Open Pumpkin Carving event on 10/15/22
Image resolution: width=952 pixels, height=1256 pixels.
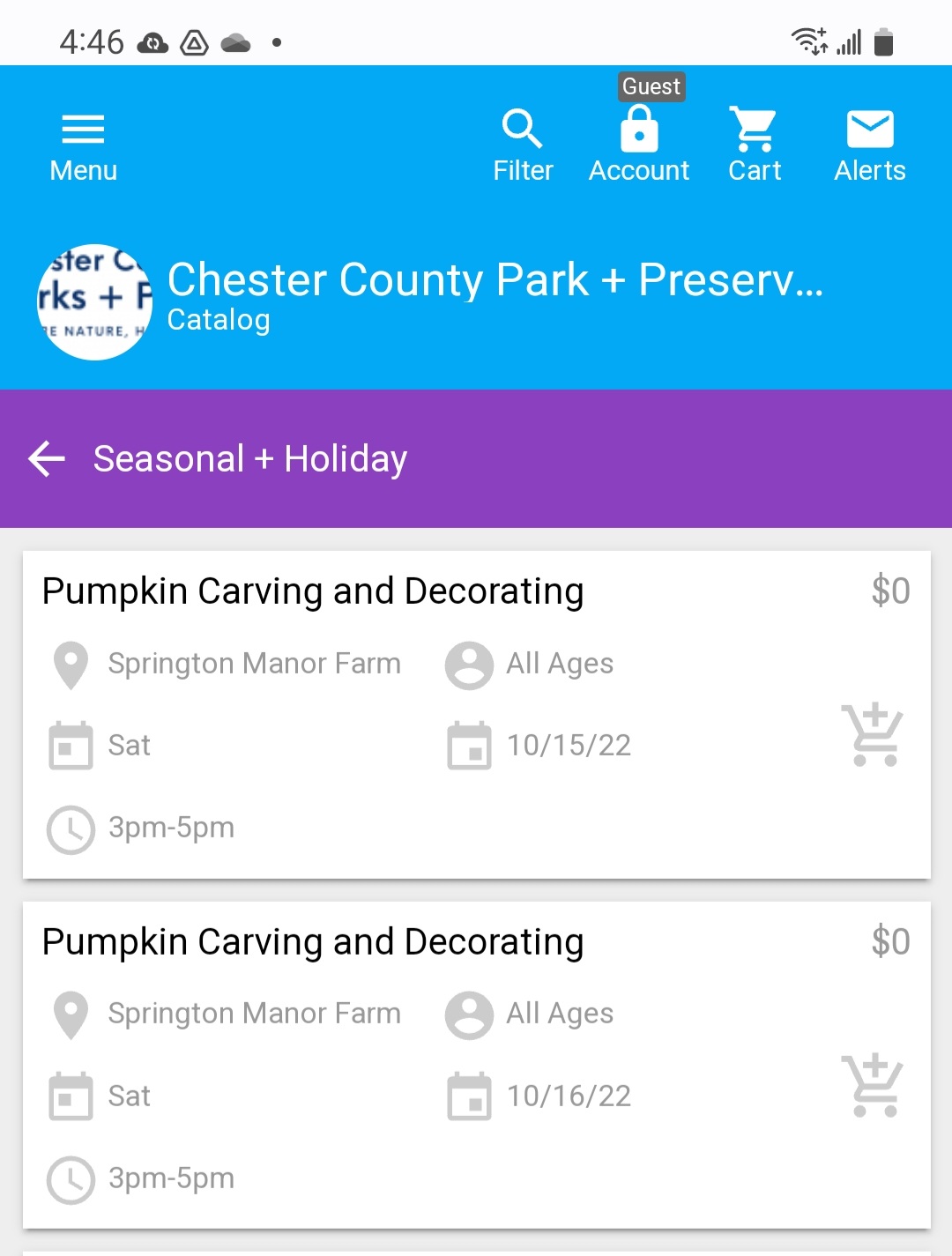(x=313, y=591)
